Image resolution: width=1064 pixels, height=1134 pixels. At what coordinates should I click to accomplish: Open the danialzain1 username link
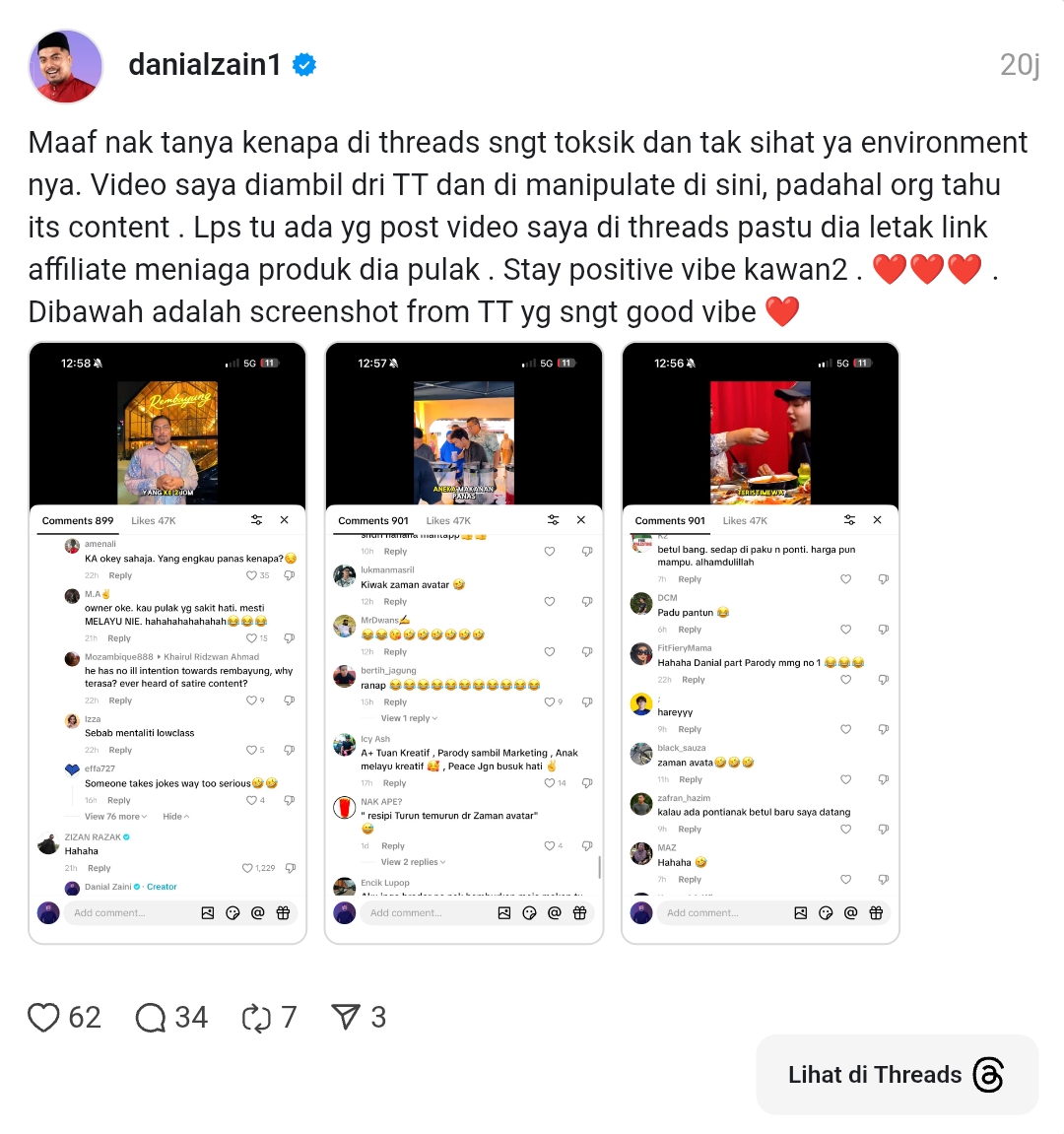[x=205, y=65]
